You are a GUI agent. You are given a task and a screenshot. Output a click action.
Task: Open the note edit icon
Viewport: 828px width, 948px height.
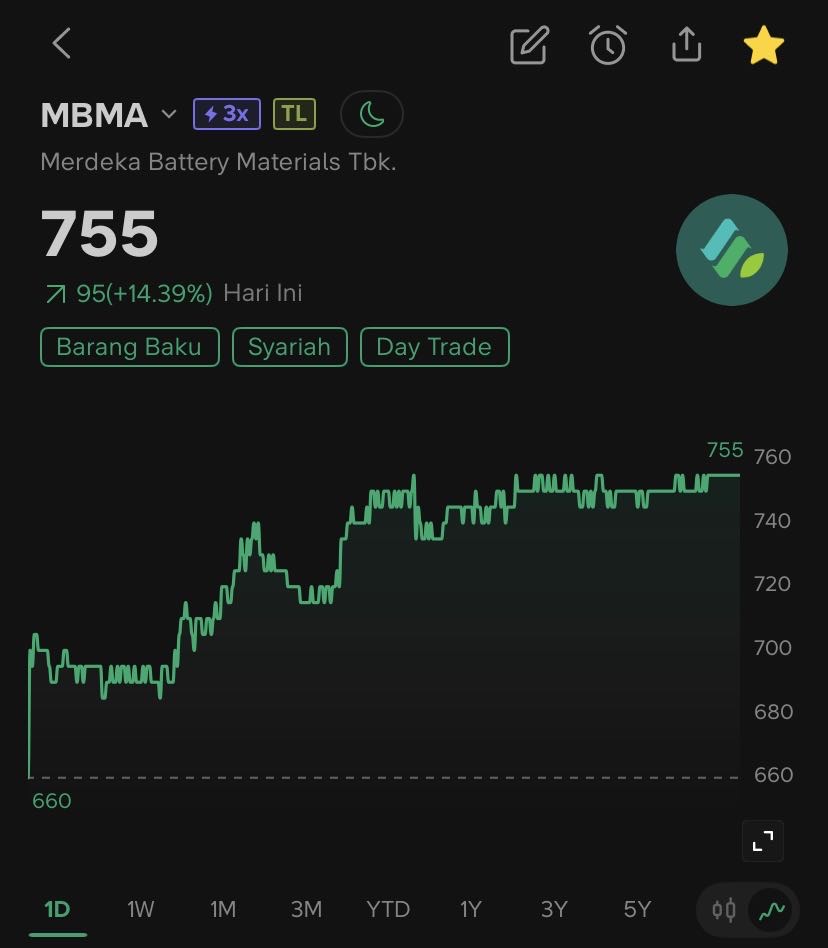(529, 45)
